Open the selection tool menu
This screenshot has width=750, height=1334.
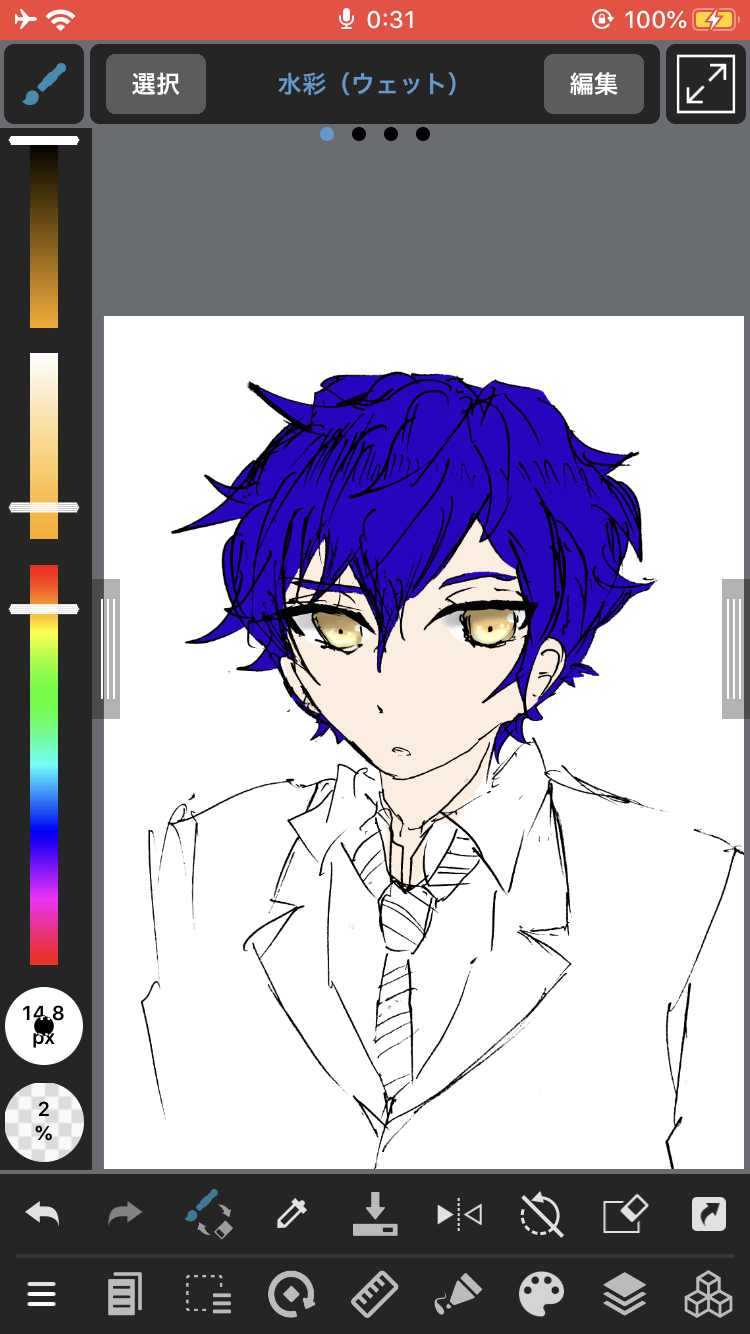209,1295
